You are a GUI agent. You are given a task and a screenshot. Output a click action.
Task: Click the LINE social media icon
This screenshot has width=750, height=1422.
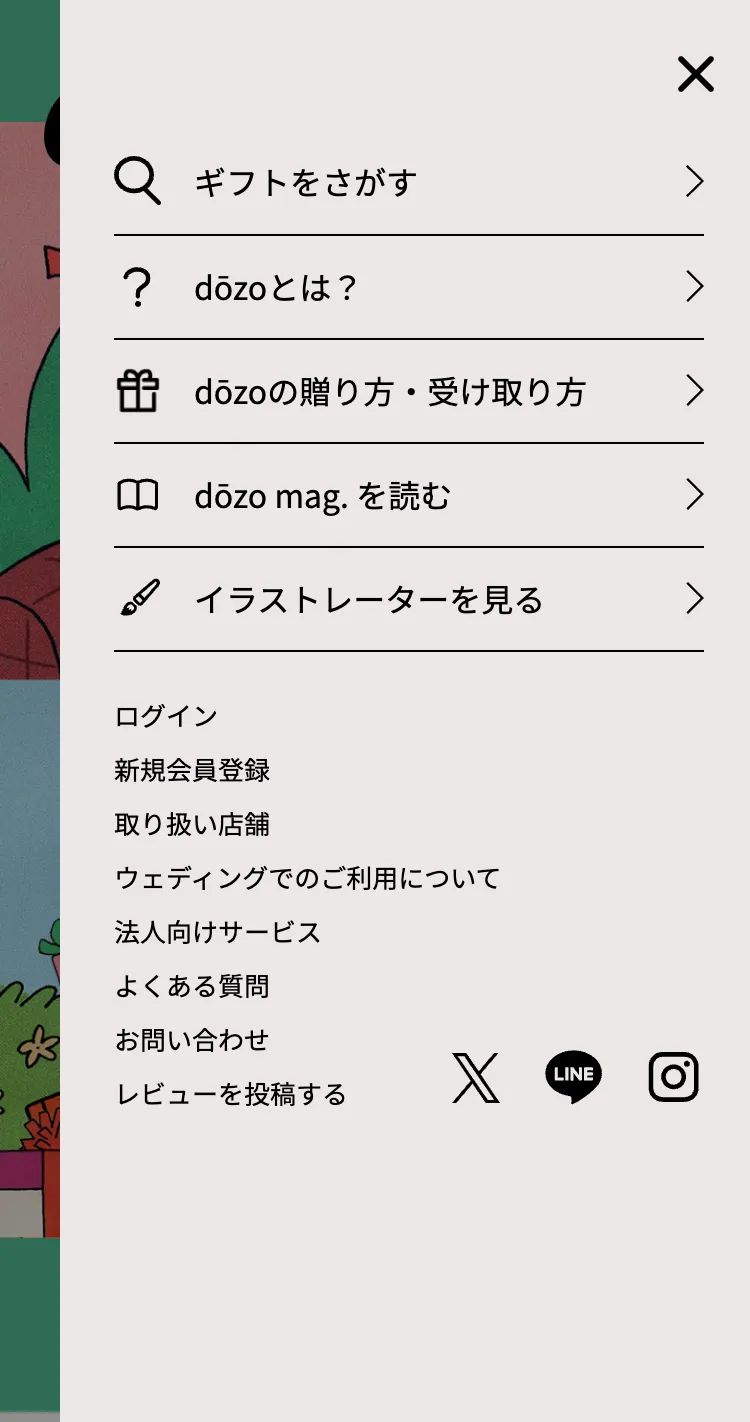pos(573,1075)
